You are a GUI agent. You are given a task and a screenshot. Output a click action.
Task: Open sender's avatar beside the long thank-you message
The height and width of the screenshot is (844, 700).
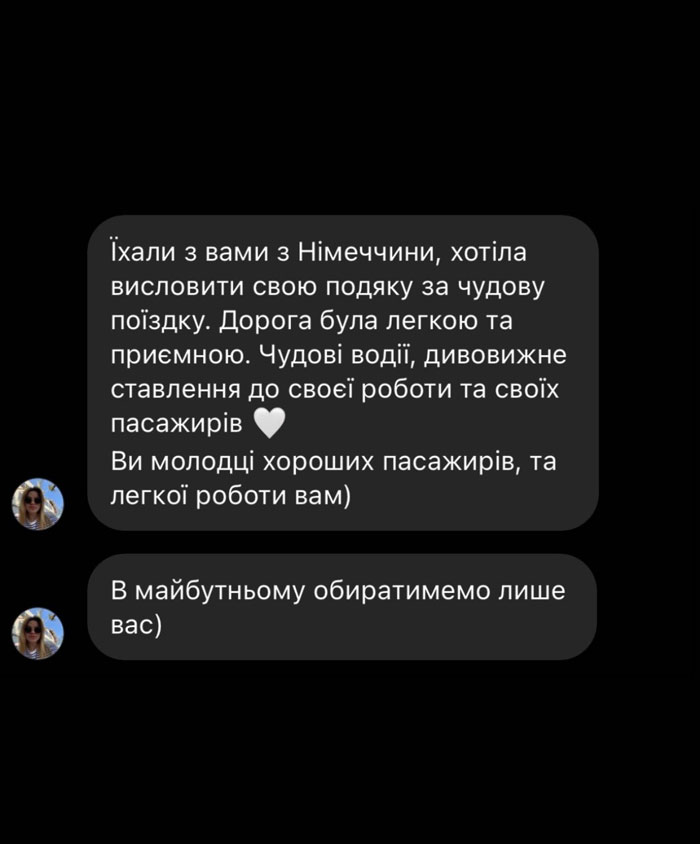click(38, 503)
